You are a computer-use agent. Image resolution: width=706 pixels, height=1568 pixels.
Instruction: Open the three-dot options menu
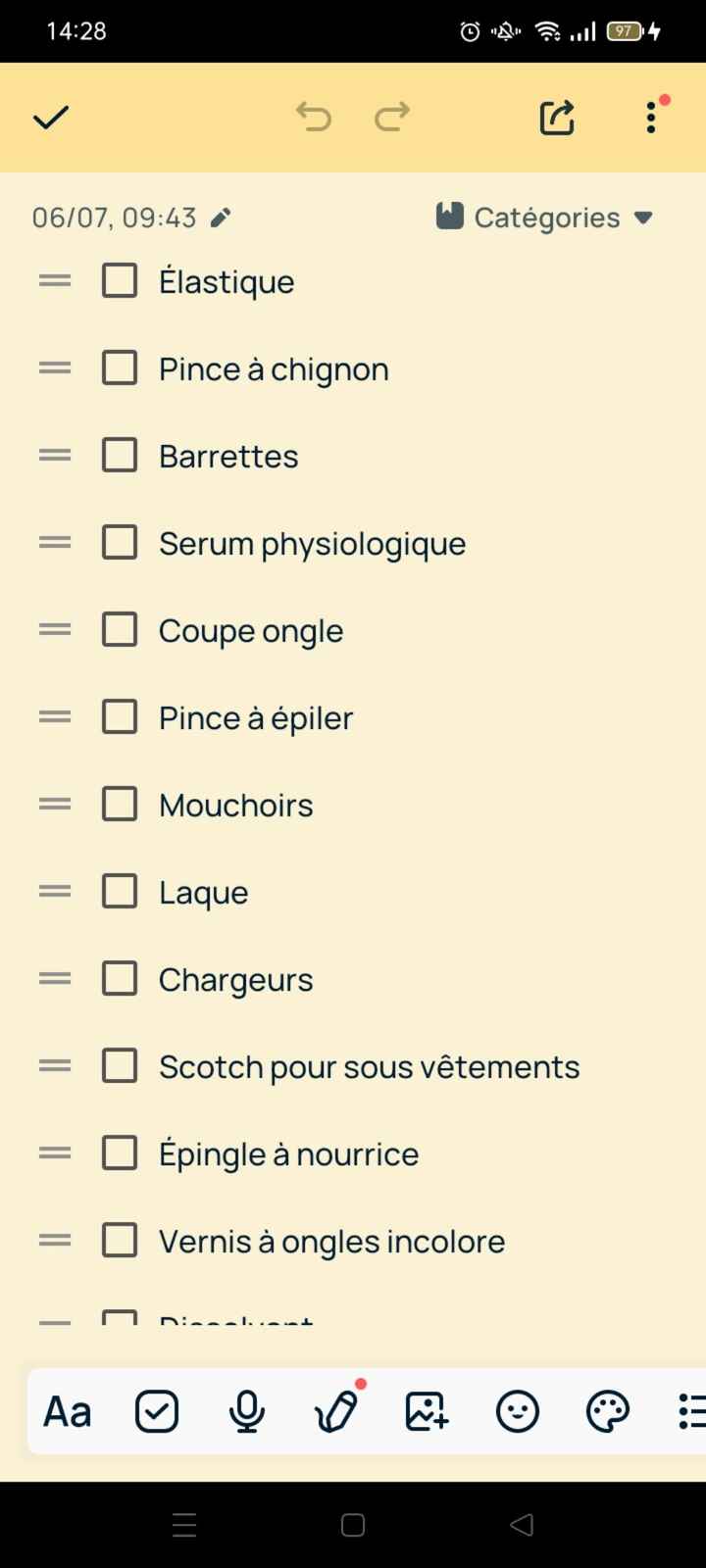[650, 117]
